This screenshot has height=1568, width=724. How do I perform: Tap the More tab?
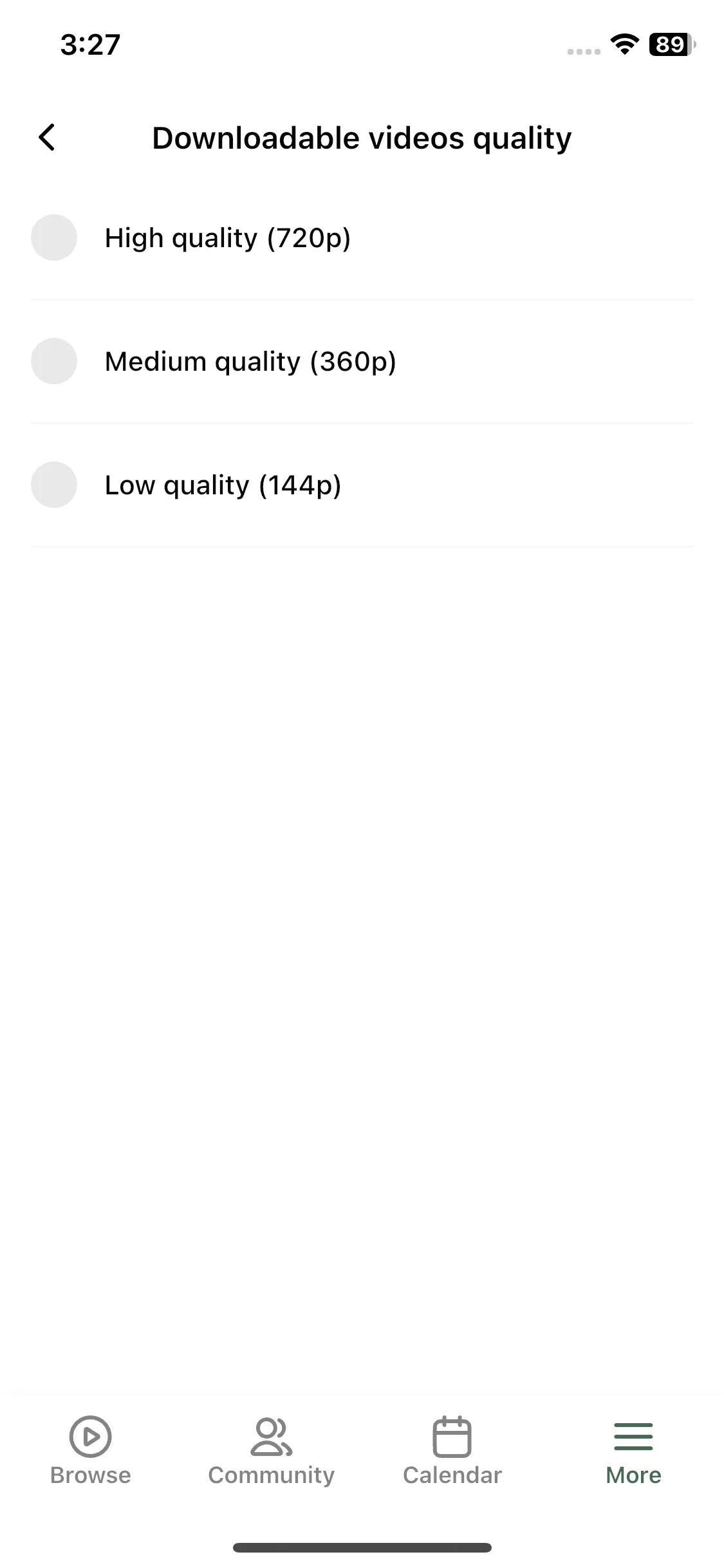pos(633,1450)
